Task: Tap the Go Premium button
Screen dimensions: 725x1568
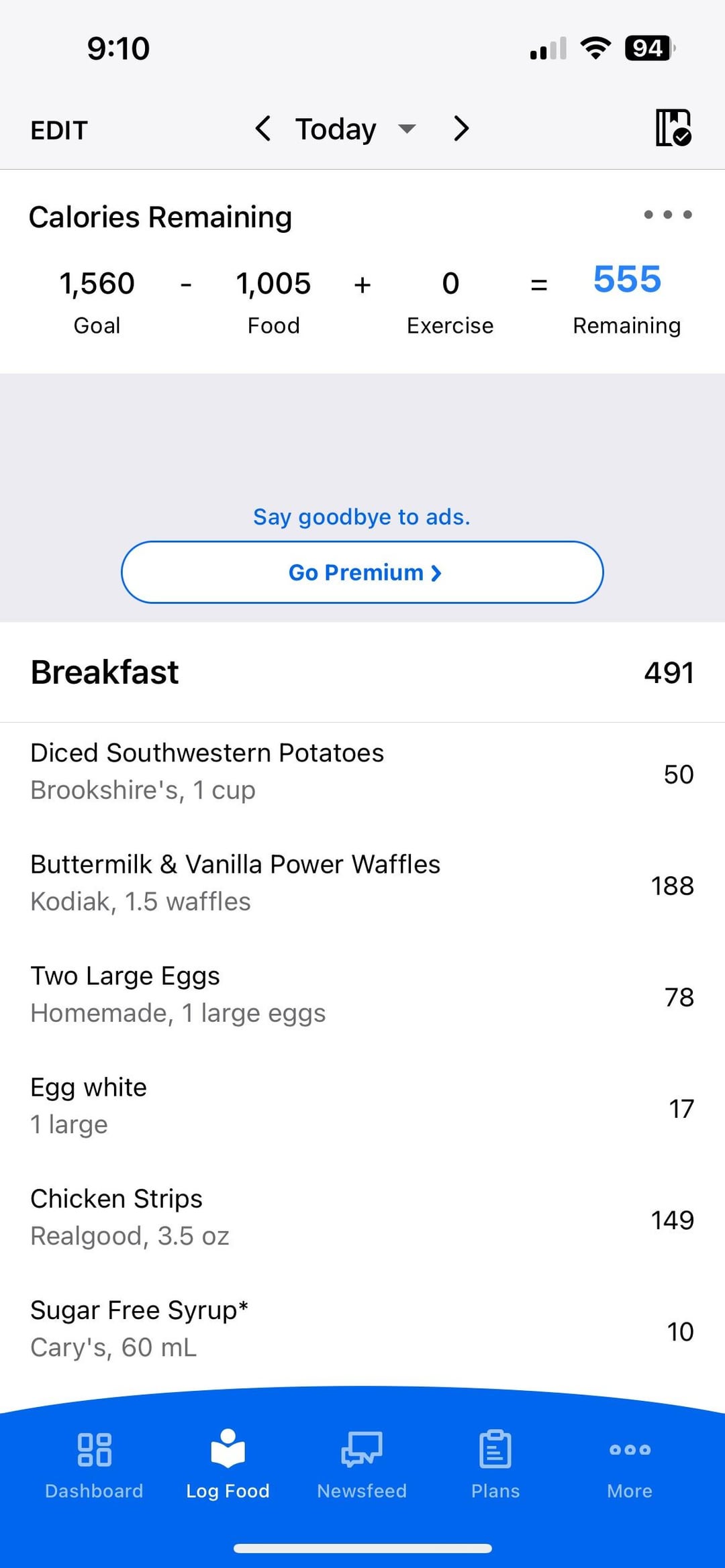Action: [x=362, y=572]
